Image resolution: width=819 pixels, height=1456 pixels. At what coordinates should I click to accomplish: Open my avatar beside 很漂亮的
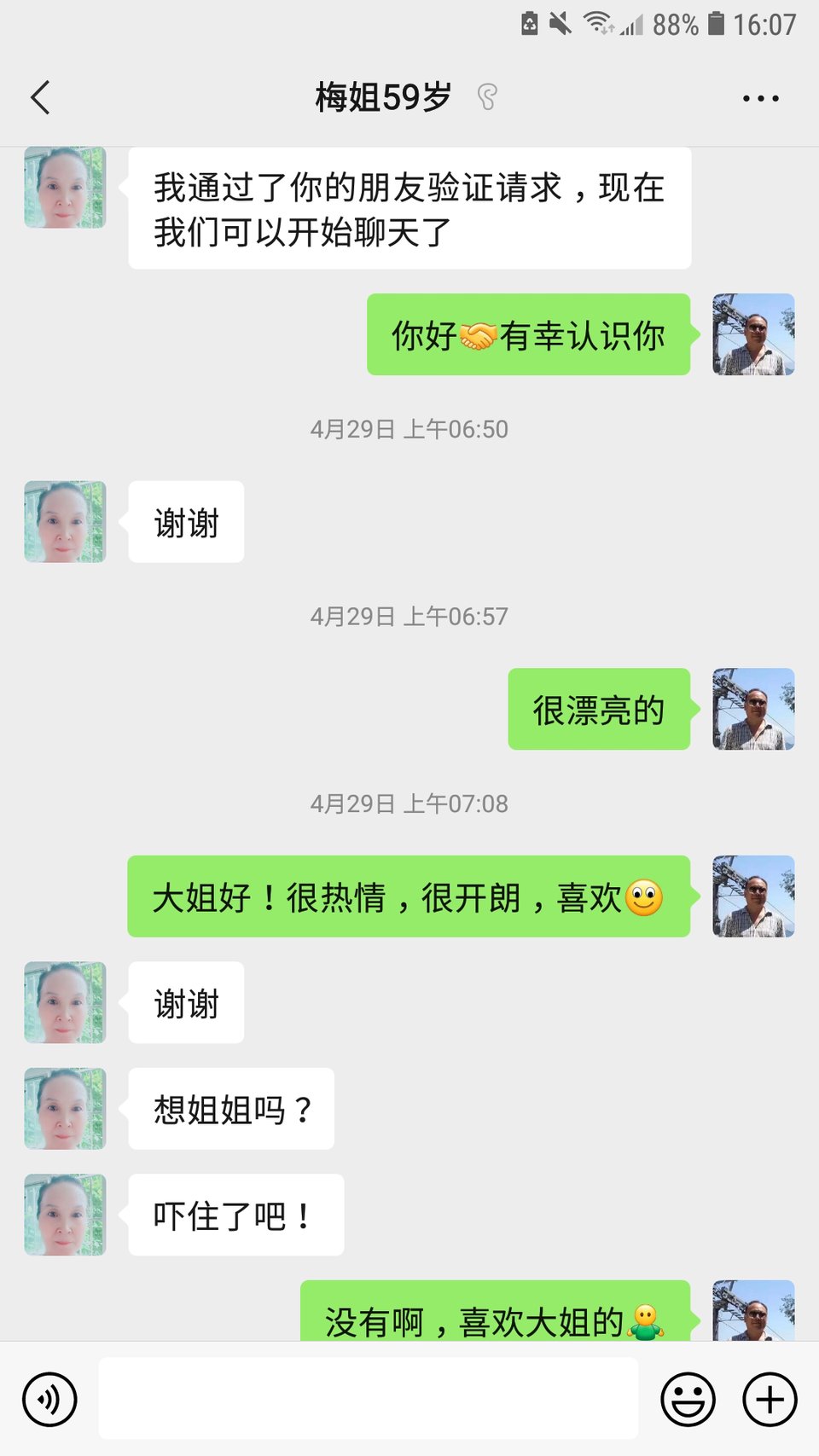[x=753, y=709]
